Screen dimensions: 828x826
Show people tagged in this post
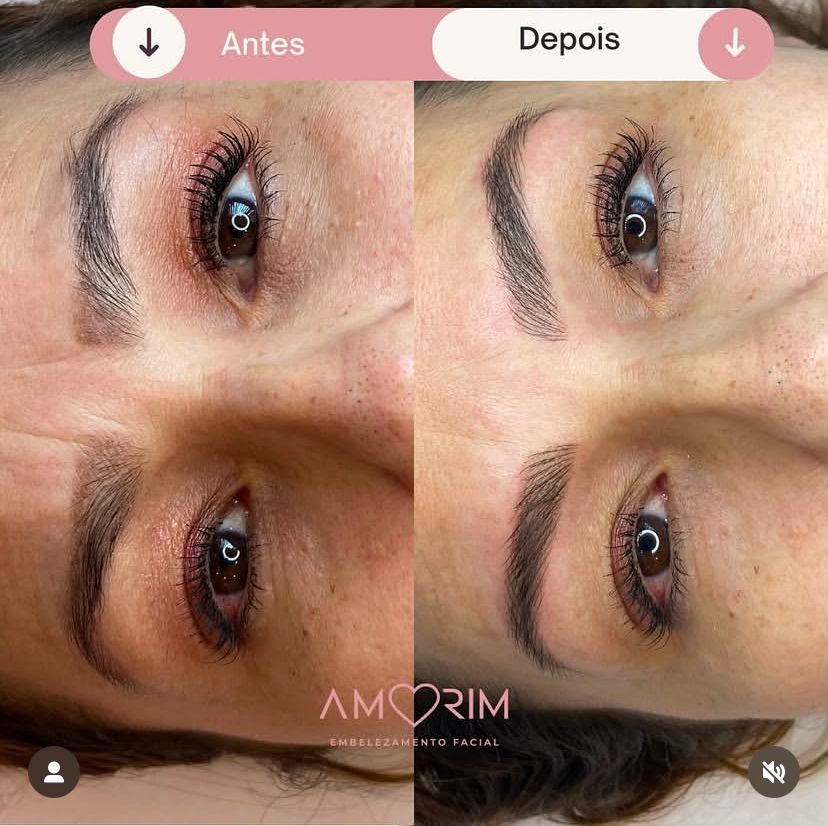coord(54,772)
